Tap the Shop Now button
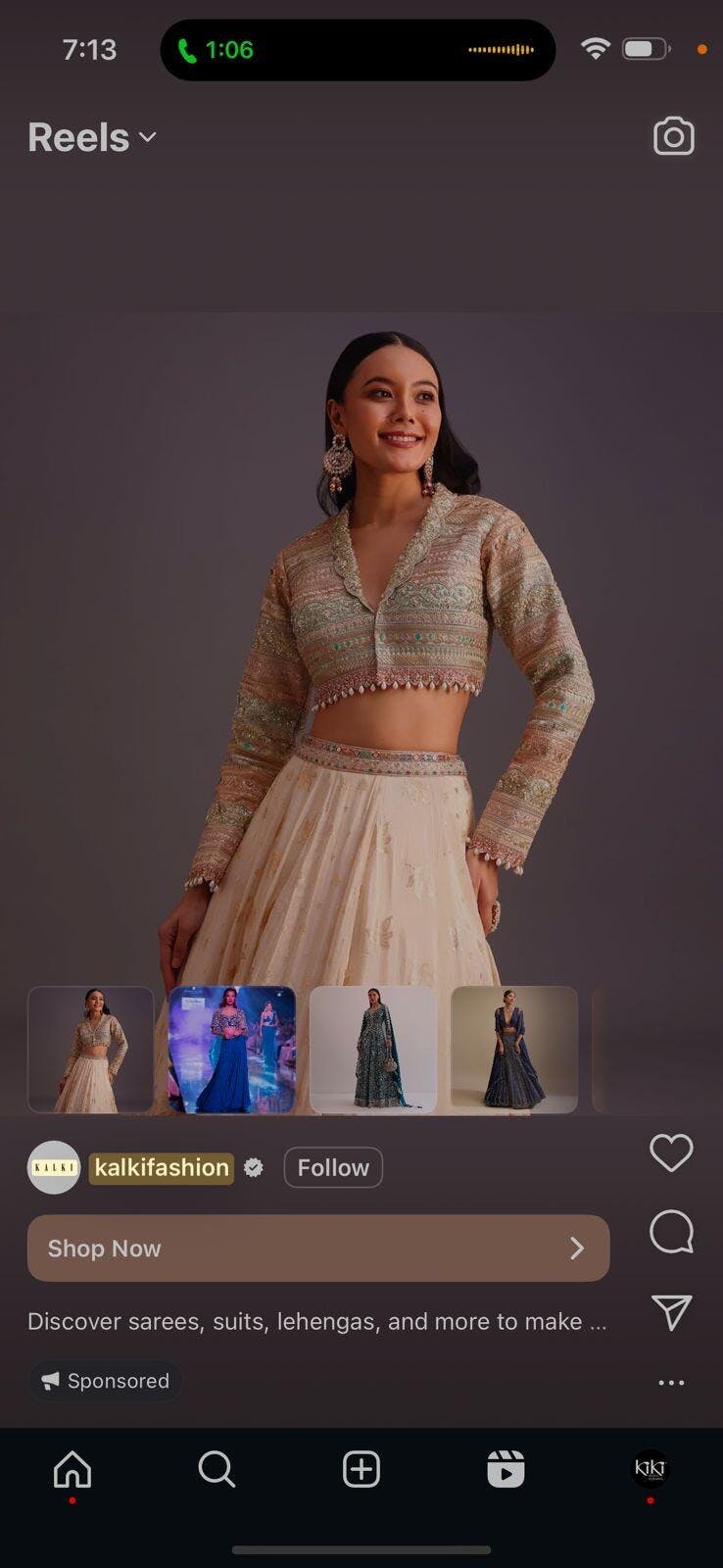The image size is (723, 1568). [x=318, y=1248]
